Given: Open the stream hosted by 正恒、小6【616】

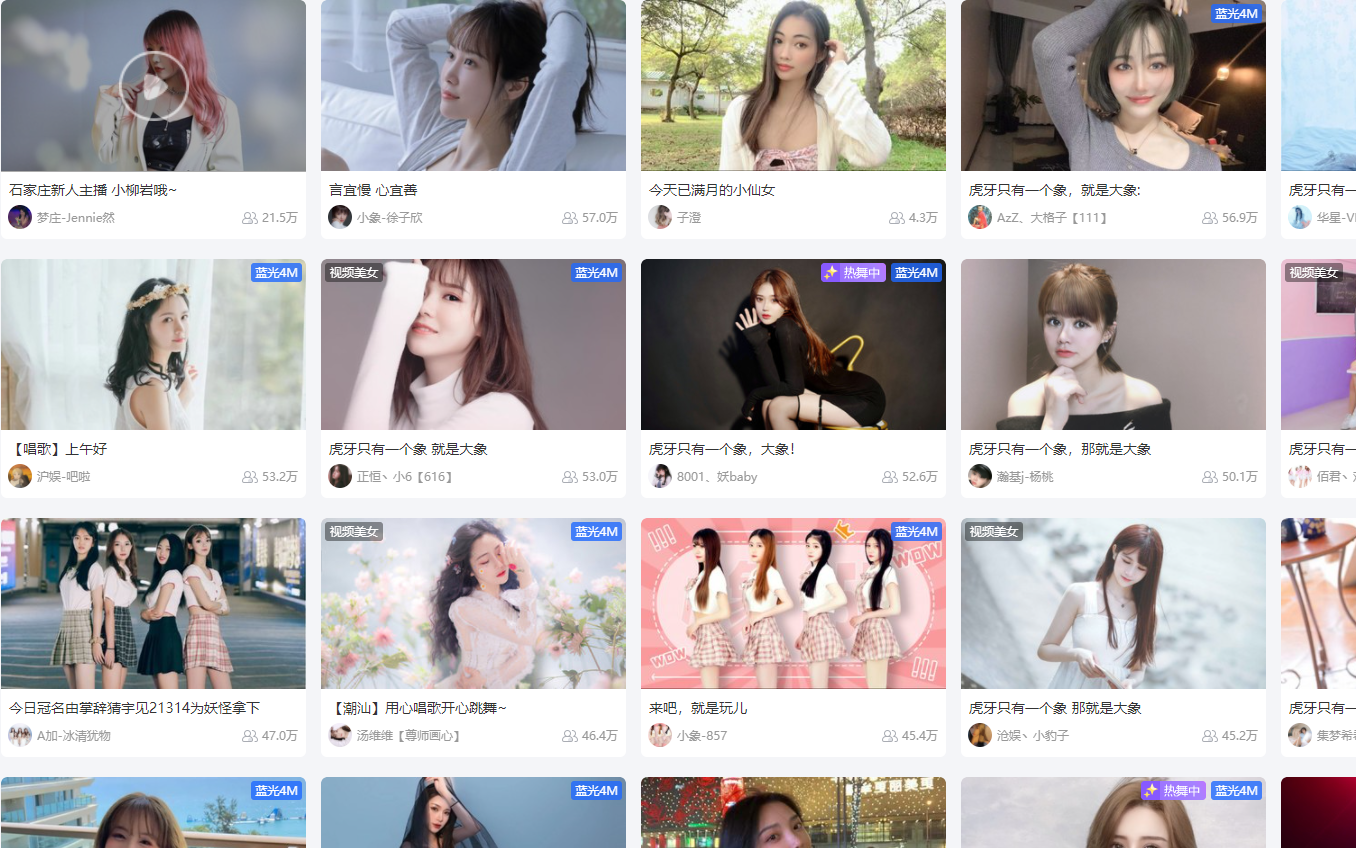Looking at the screenshot, I should click(473, 345).
